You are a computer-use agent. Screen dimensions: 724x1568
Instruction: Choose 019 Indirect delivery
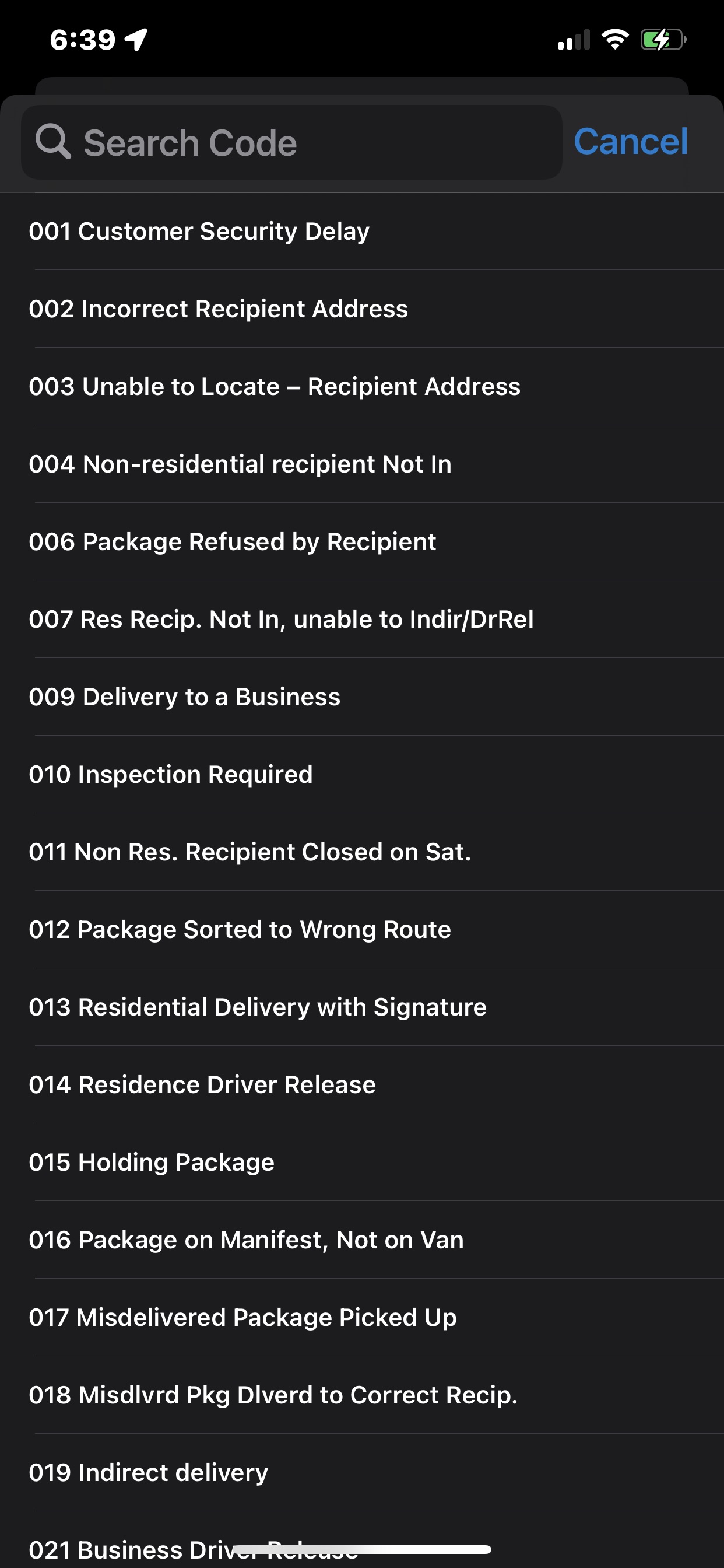pyautogui.click(x=148, y=1473)
